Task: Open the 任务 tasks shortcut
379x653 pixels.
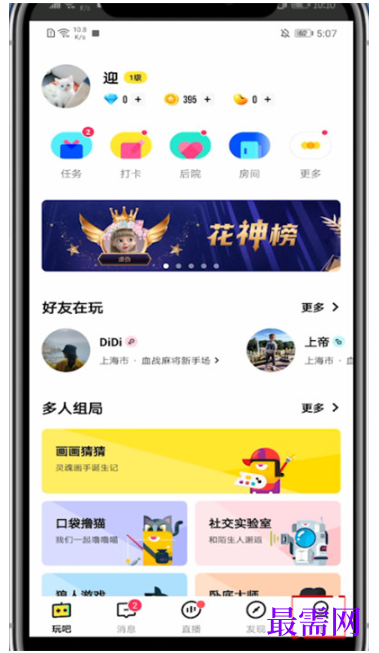Action: (x=71, y=154)
